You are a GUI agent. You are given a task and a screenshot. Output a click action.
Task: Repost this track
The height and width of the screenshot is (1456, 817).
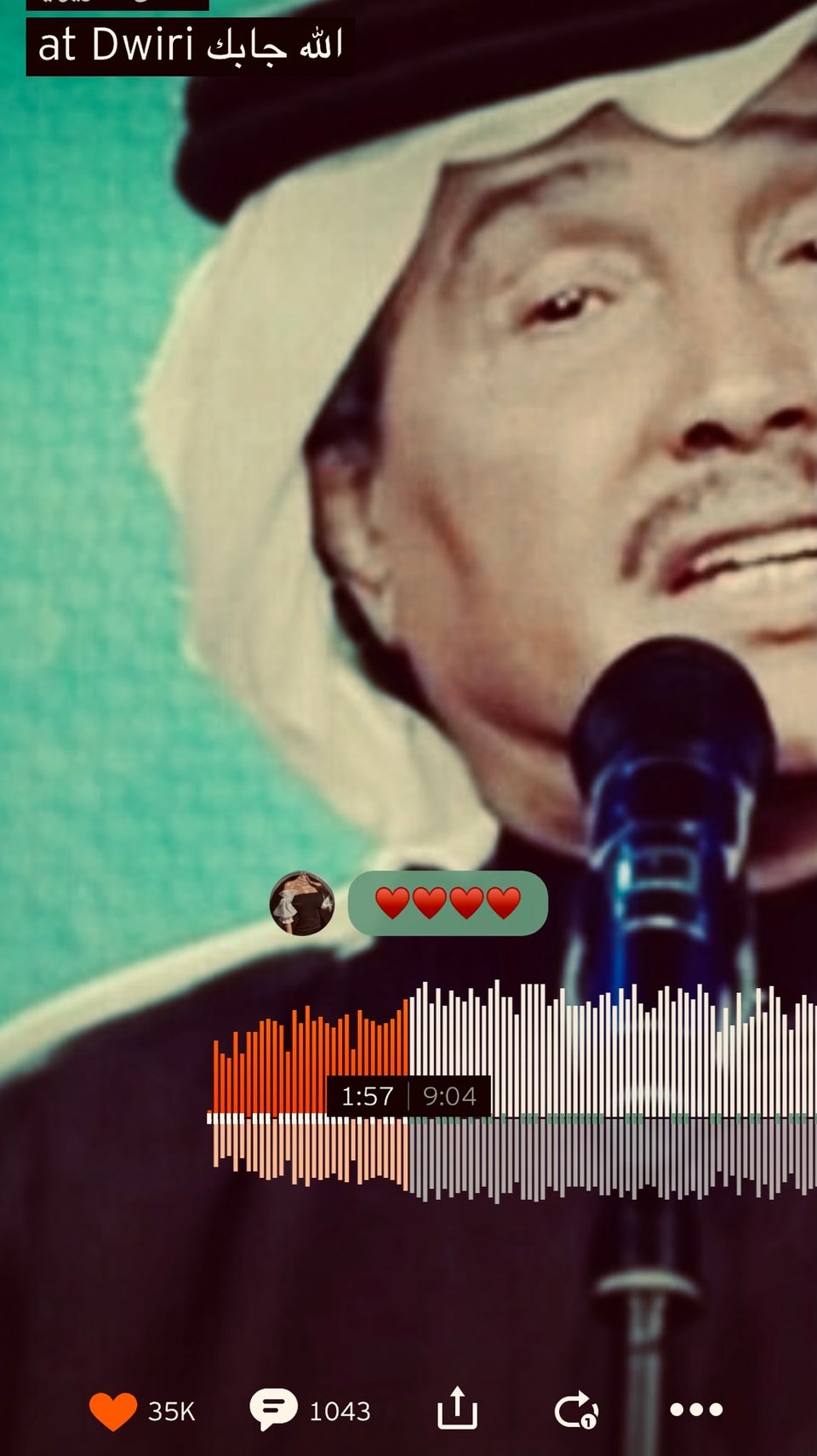(576, 1410)
